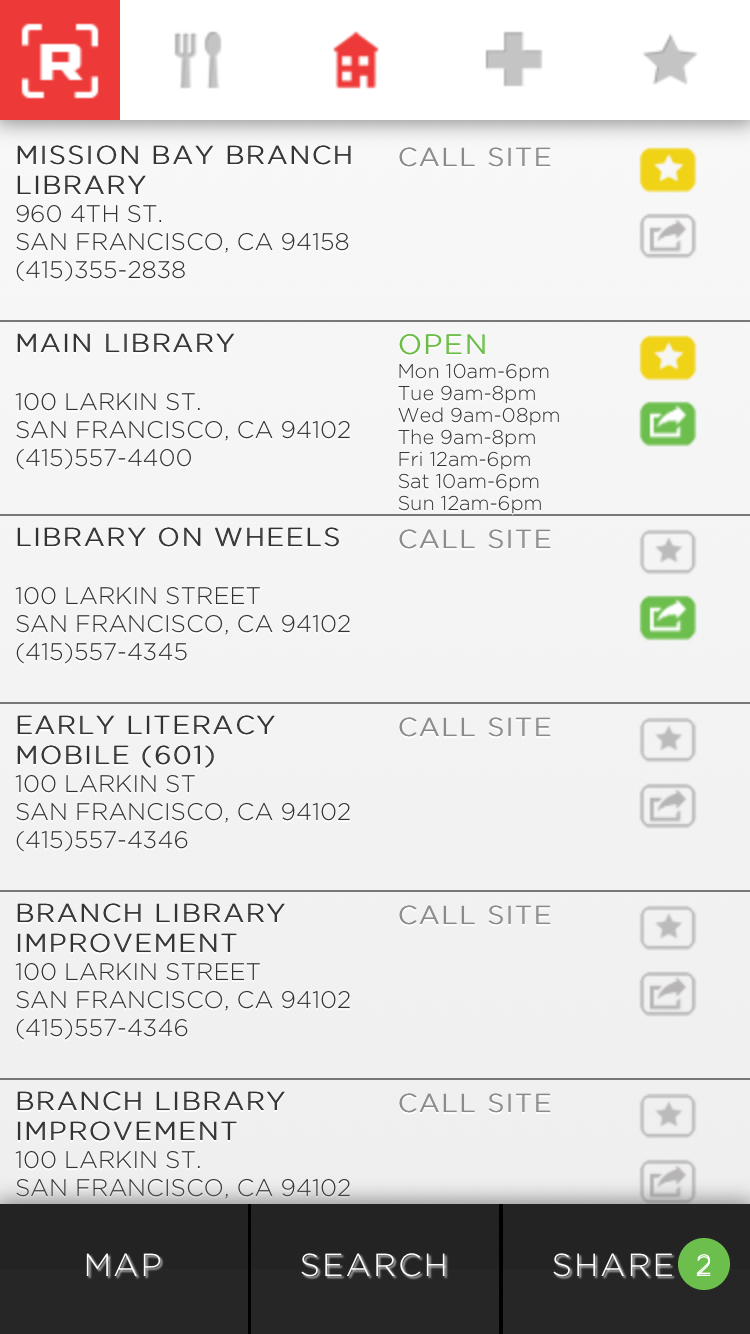Open Library on Wheels listing

pyautogui.click(x=375, y=610)
